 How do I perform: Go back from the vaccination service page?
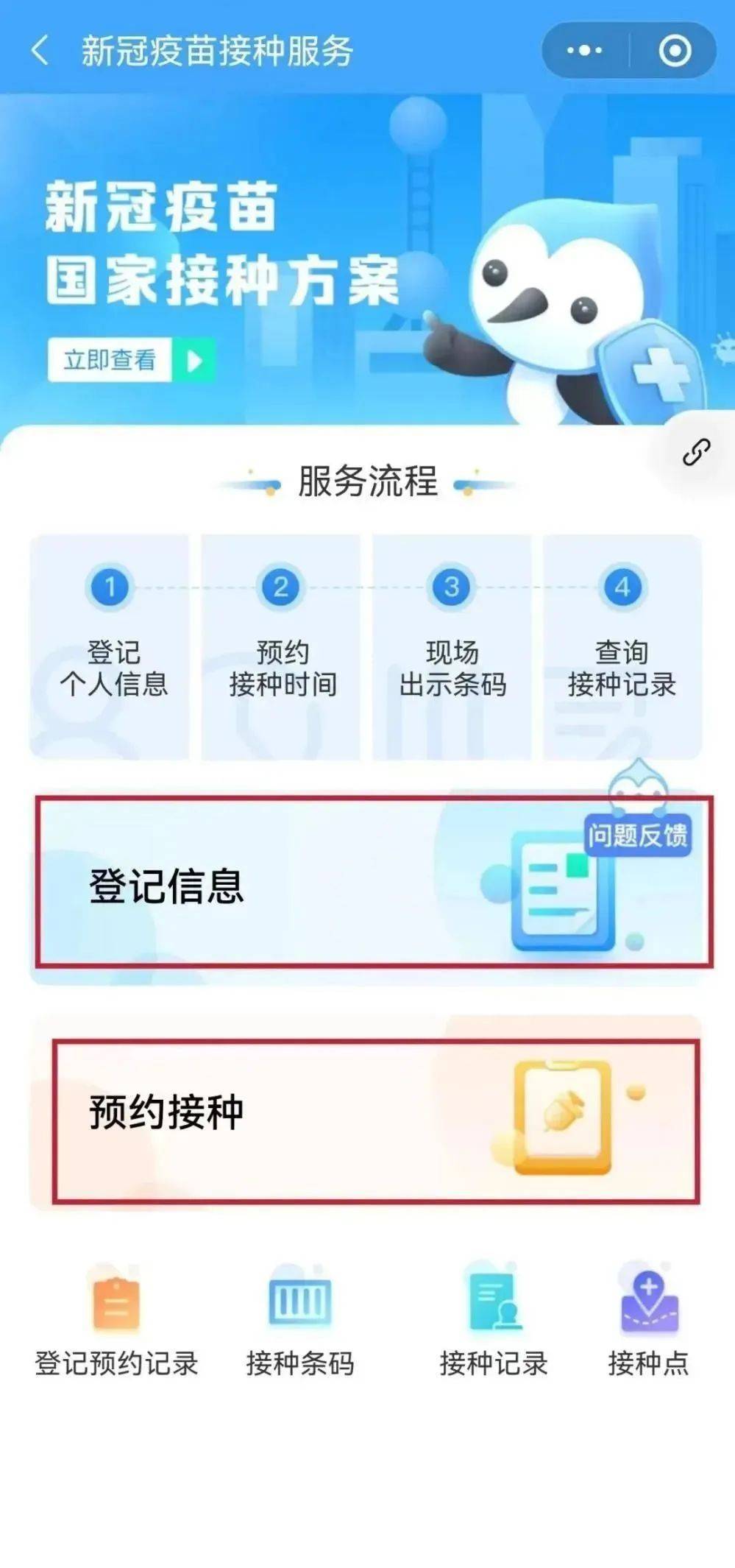click(x=40, y=51)
